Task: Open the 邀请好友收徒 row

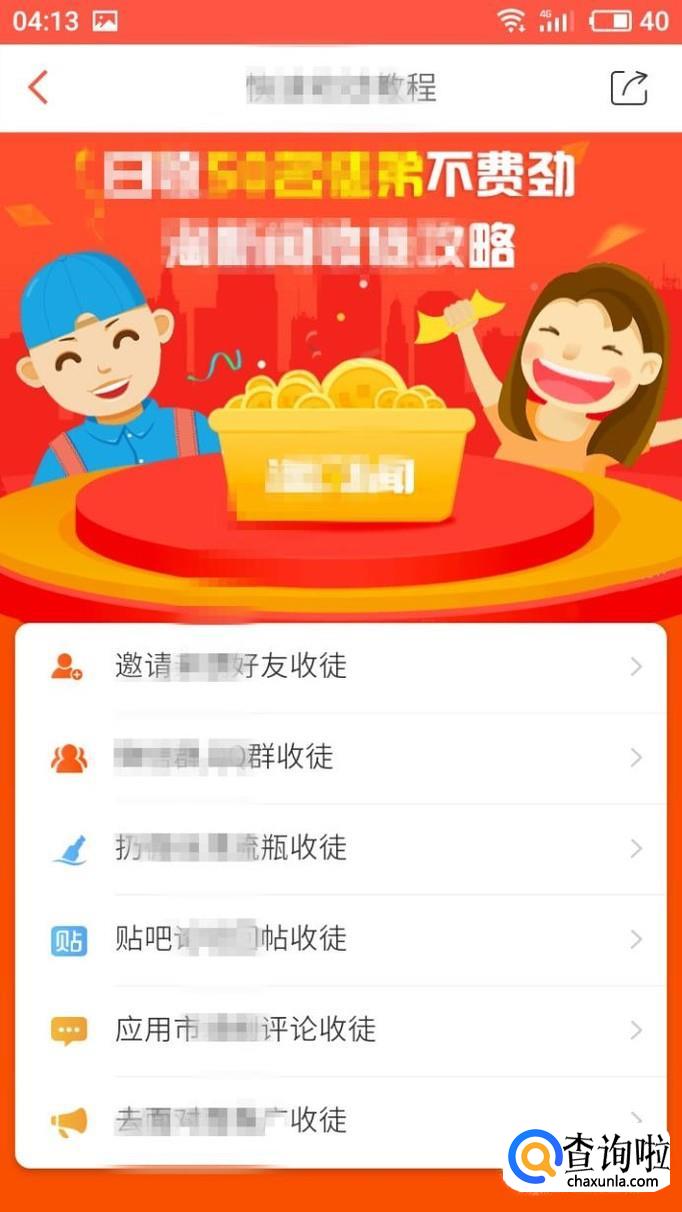Action: [x=340, y=666]
